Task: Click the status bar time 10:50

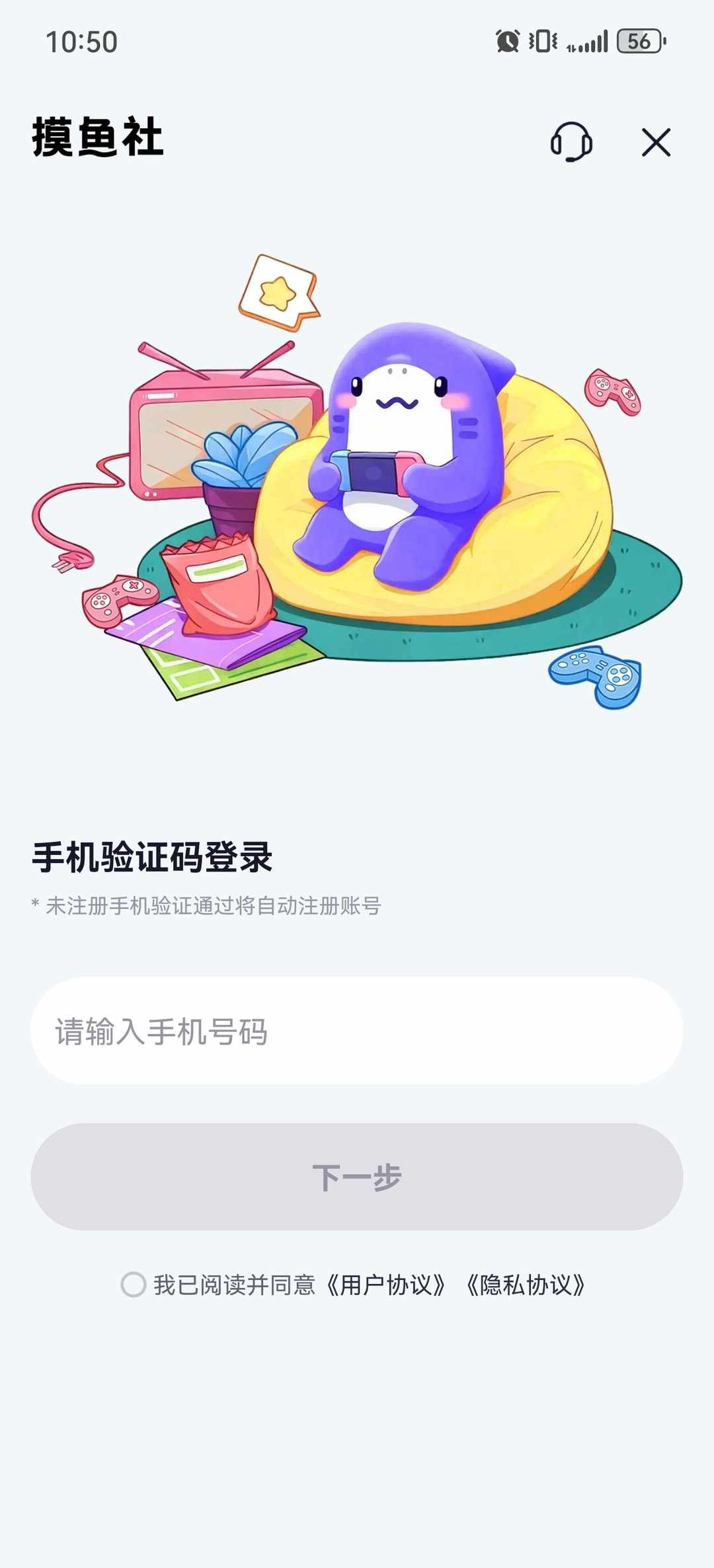Action: click(81, 41)
